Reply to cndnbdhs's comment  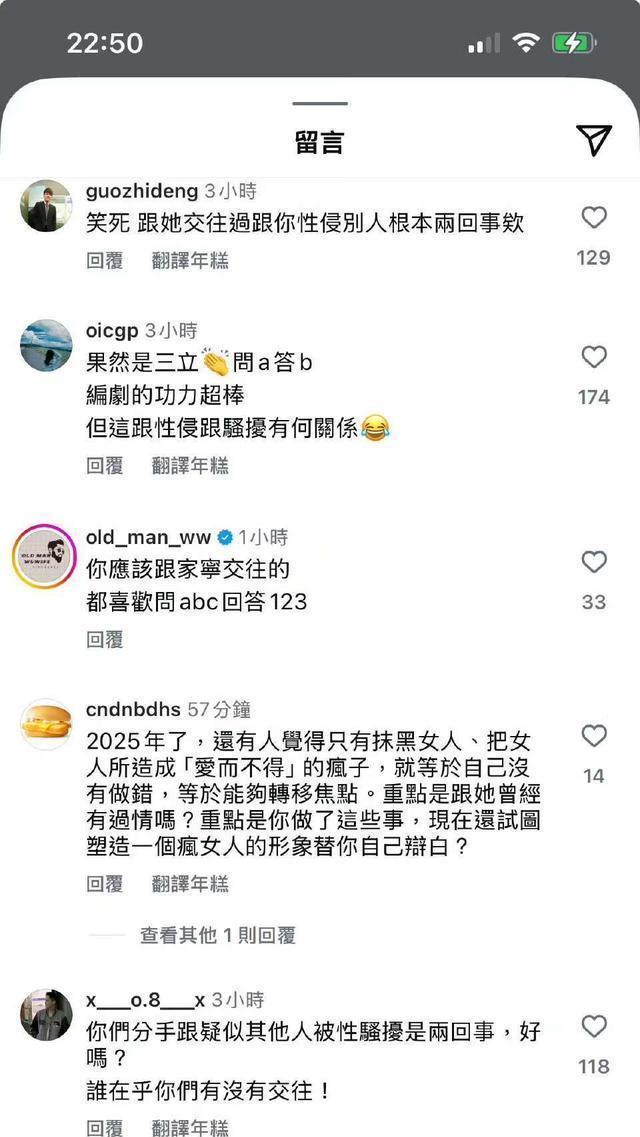click(x=104, y=884)
